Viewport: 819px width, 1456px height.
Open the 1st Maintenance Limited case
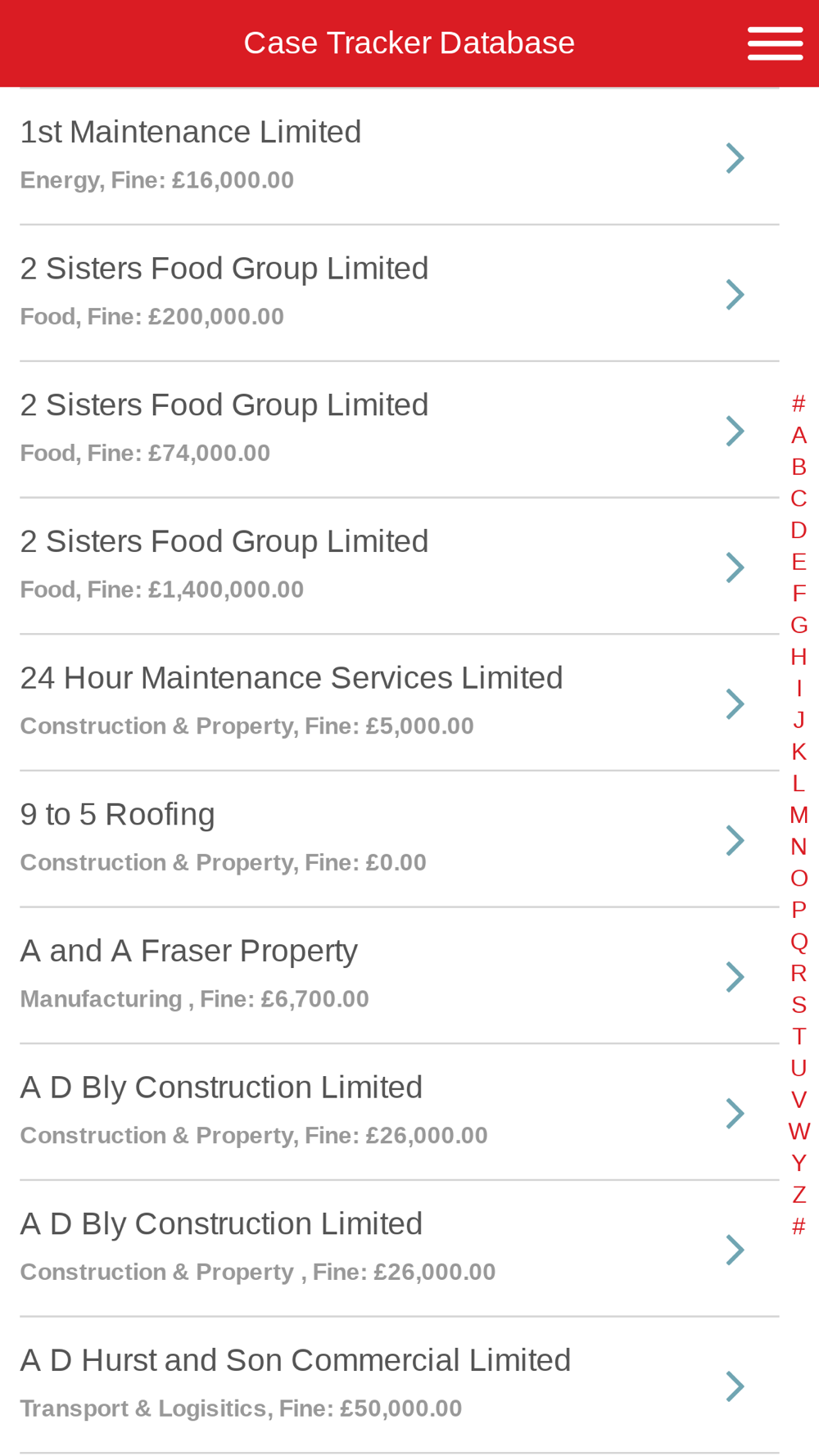400,157
